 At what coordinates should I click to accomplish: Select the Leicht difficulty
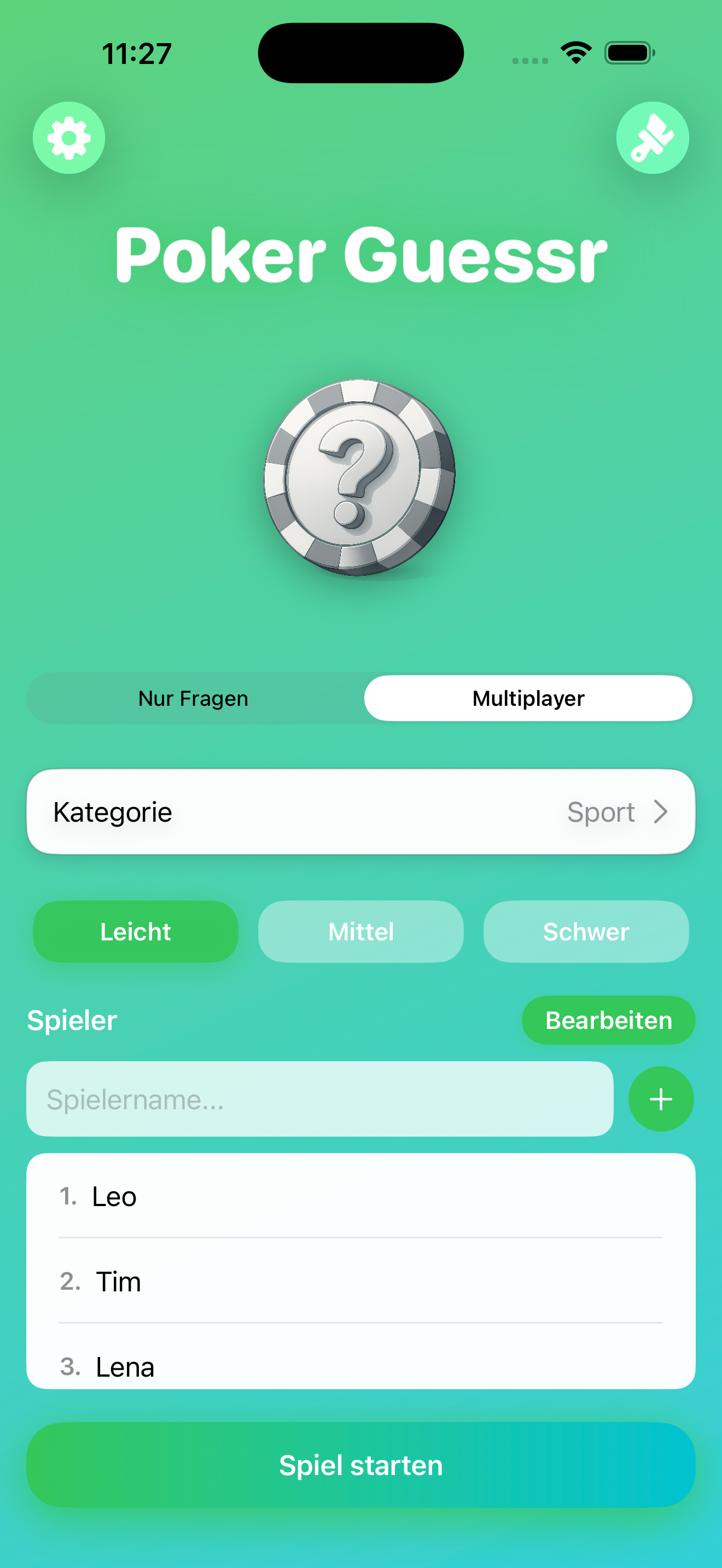pyautogui.click(x=135, y=931)
